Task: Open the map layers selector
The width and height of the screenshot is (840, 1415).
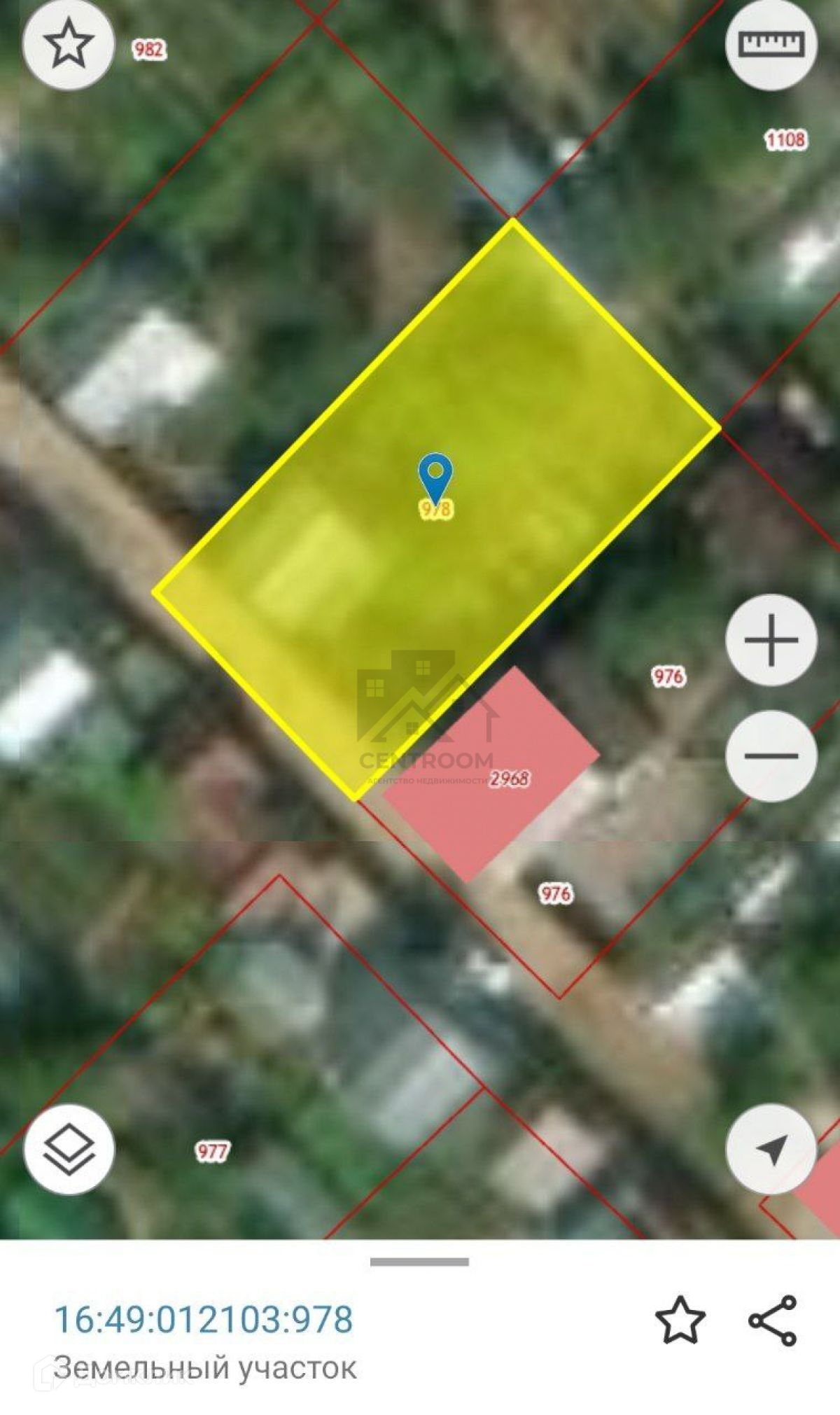Action: point(69,1149)
